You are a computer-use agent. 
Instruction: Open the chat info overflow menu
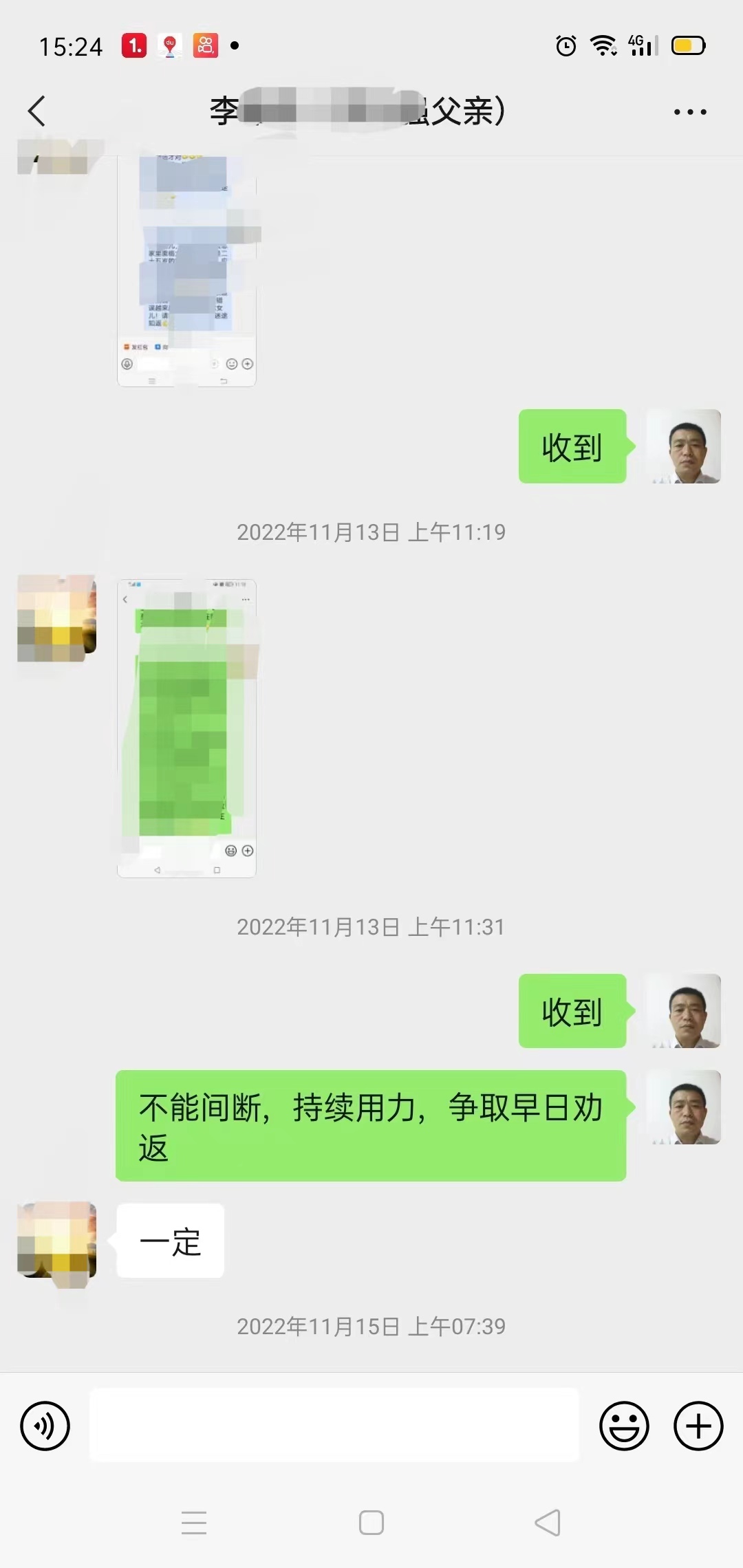(x=689, y=112)
